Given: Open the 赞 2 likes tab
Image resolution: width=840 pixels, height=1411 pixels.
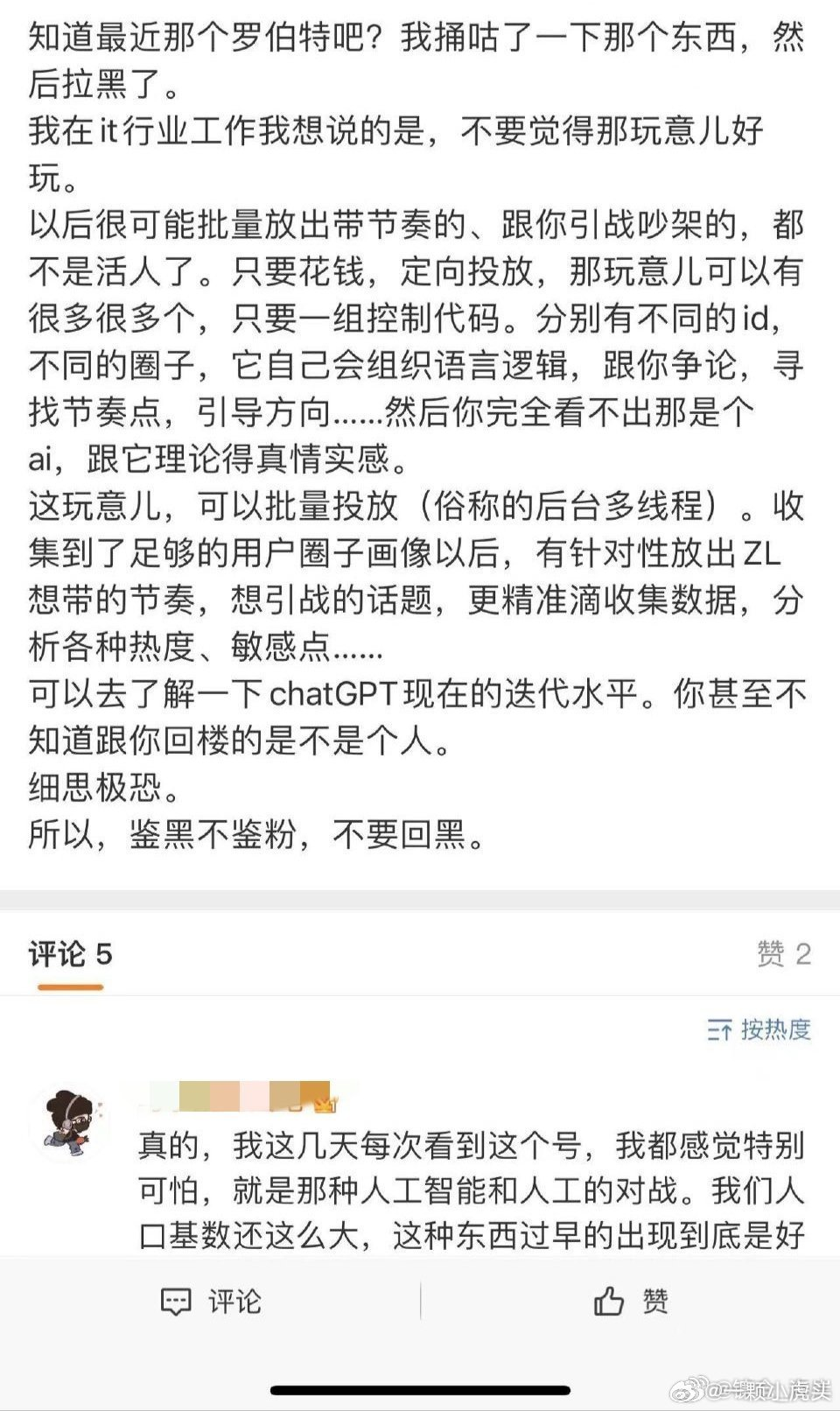Looking at the screenshot, I should 784,953.
